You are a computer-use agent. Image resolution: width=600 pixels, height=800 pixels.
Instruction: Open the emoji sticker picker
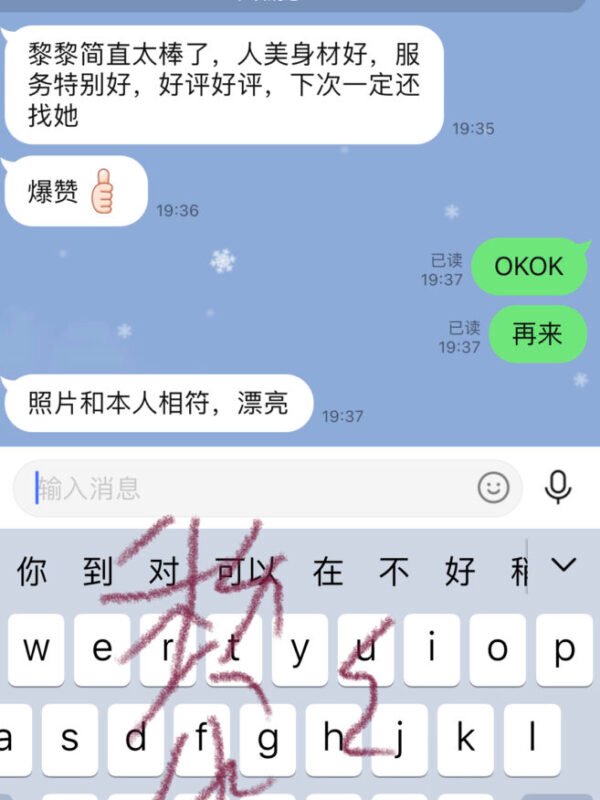[x=493, y=488]
